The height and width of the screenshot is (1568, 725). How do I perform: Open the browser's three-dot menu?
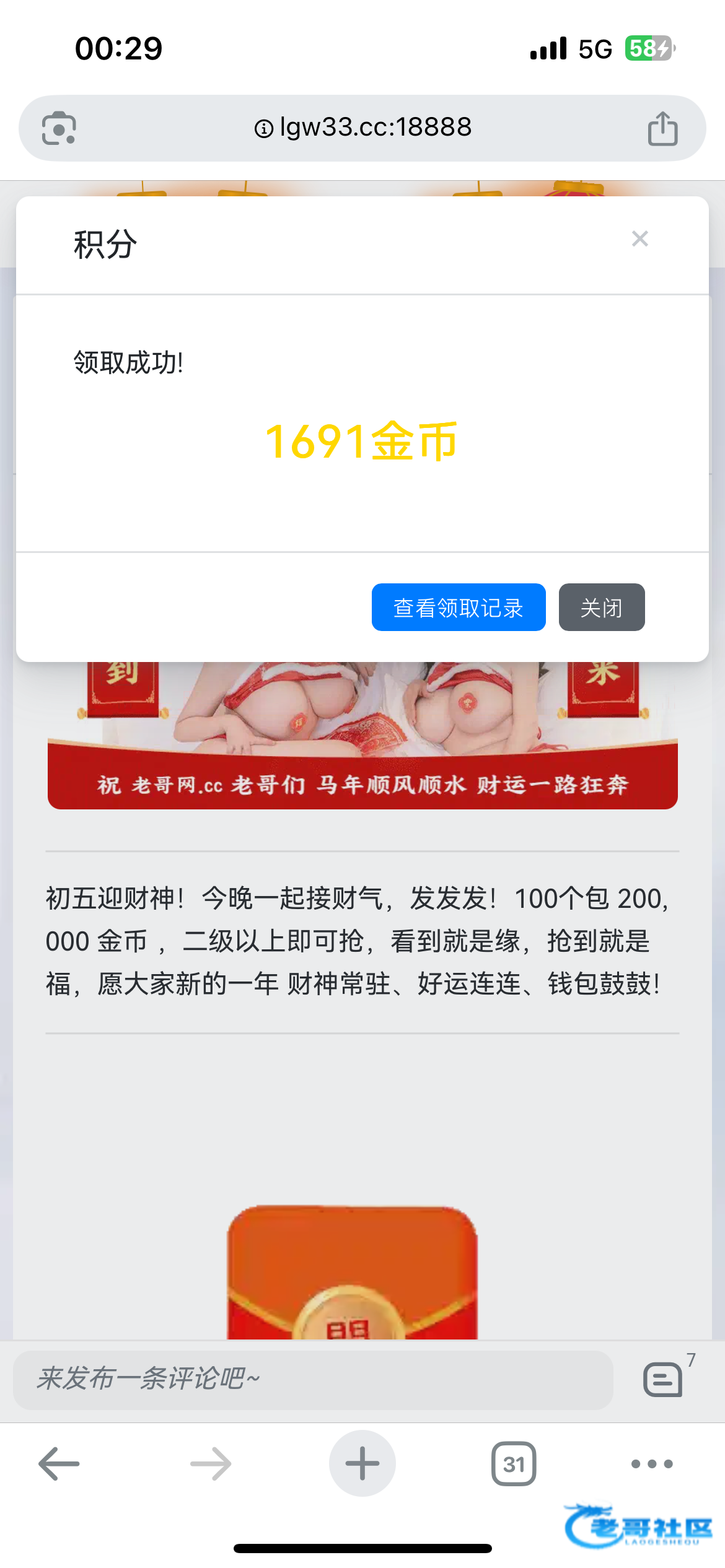point(652,1464)
